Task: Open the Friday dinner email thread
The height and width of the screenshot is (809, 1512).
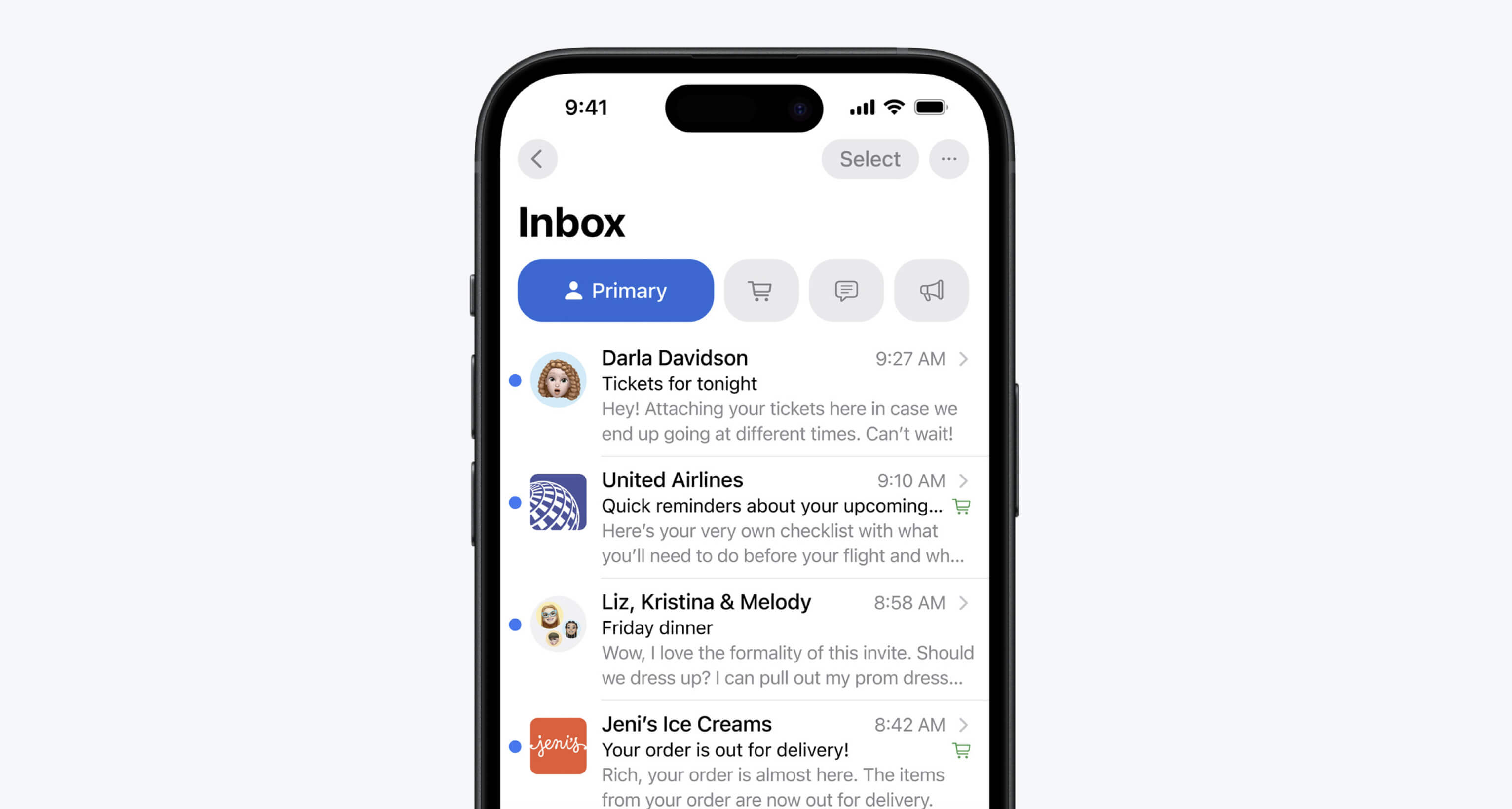Action: tap(763, 639)
